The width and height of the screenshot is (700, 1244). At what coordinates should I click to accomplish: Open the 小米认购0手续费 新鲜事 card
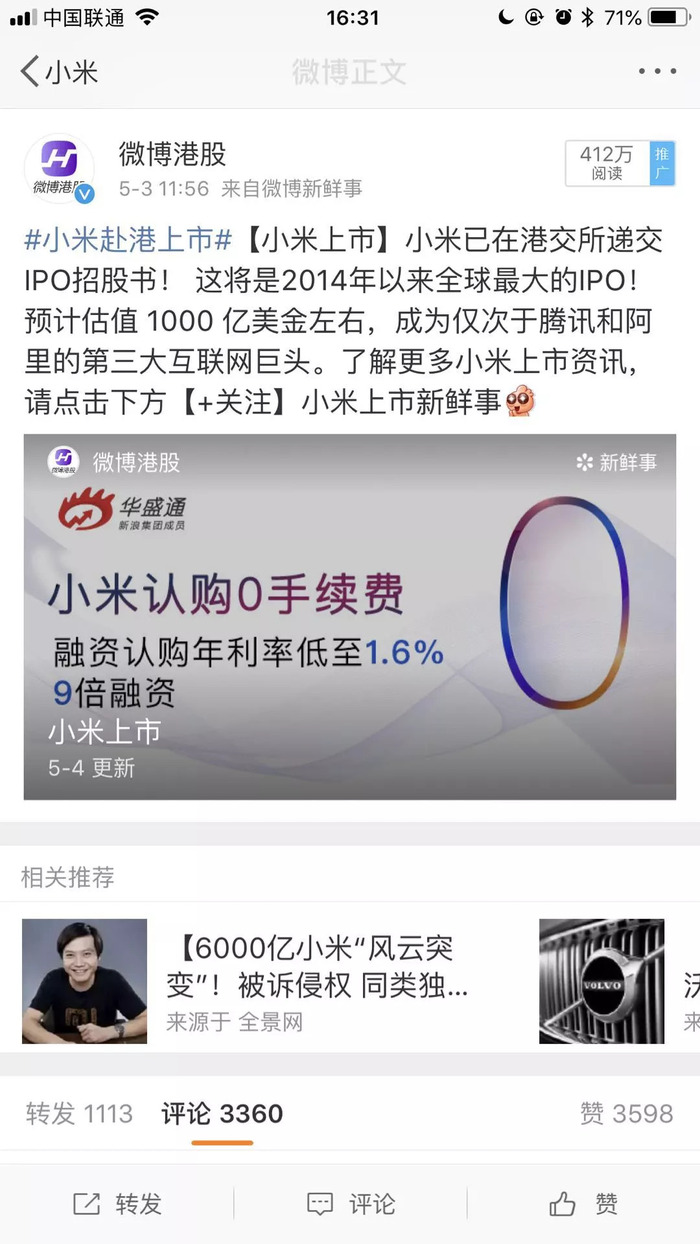point(349,616)
